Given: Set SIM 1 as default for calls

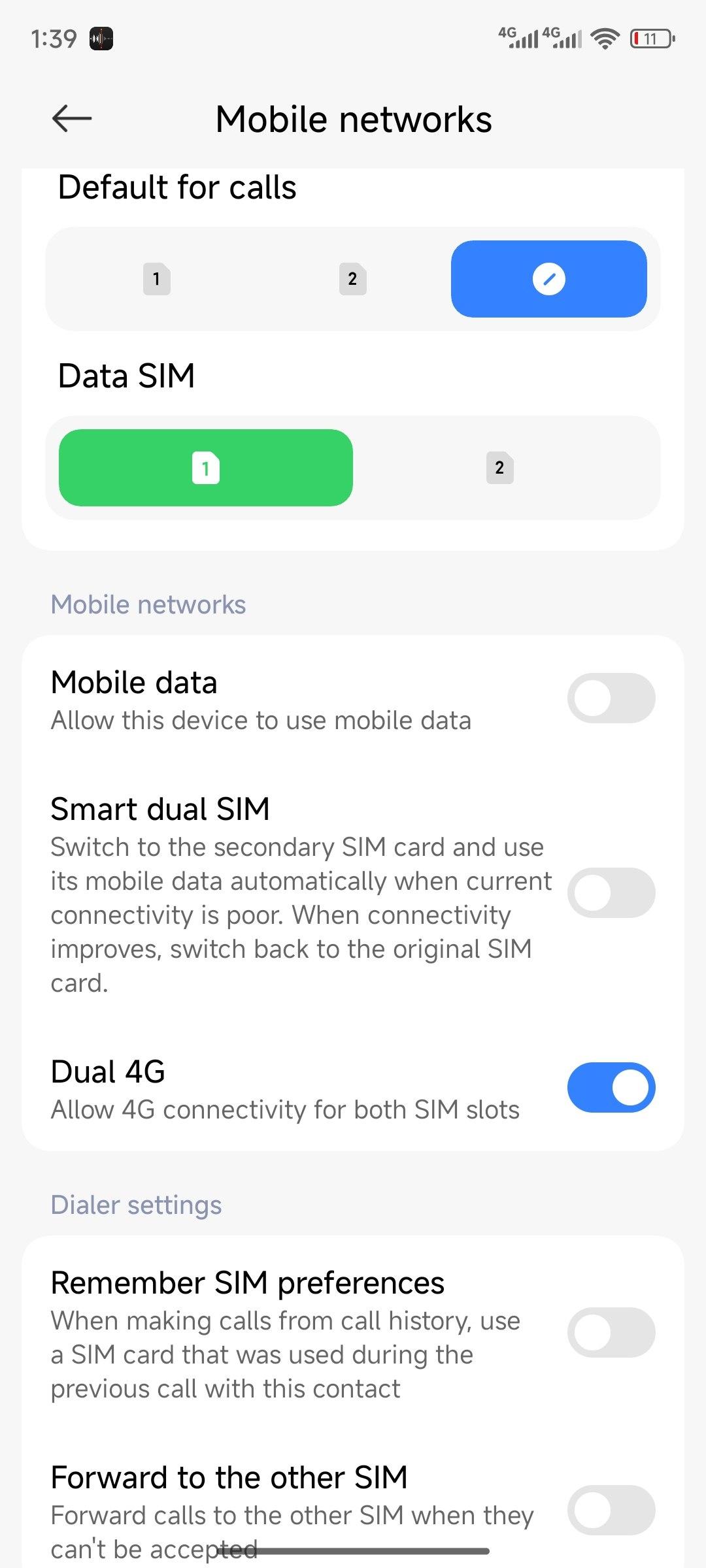Looking at the screenshot, I should (157, 279).
